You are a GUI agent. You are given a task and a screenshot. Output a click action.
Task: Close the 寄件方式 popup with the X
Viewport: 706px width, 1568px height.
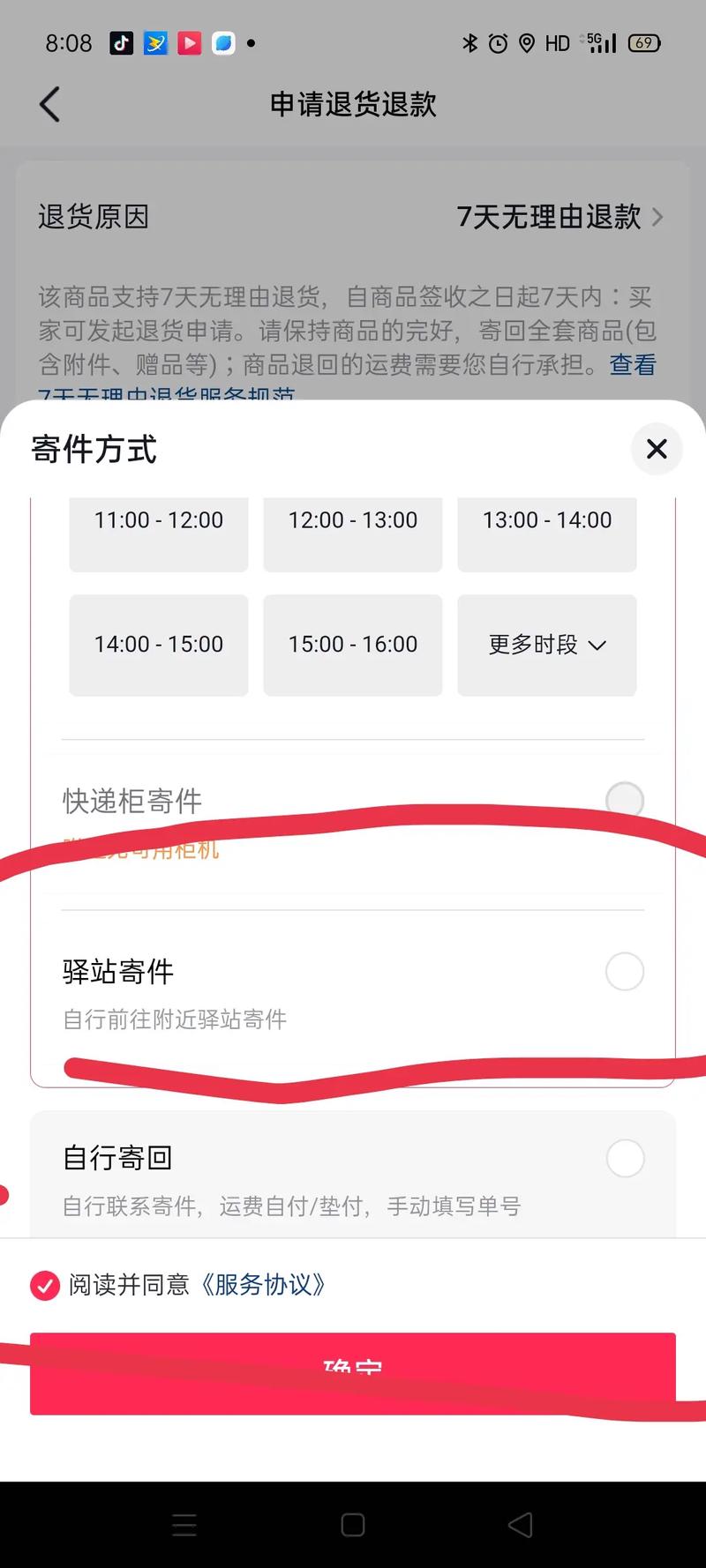click(x=657, y=450)
